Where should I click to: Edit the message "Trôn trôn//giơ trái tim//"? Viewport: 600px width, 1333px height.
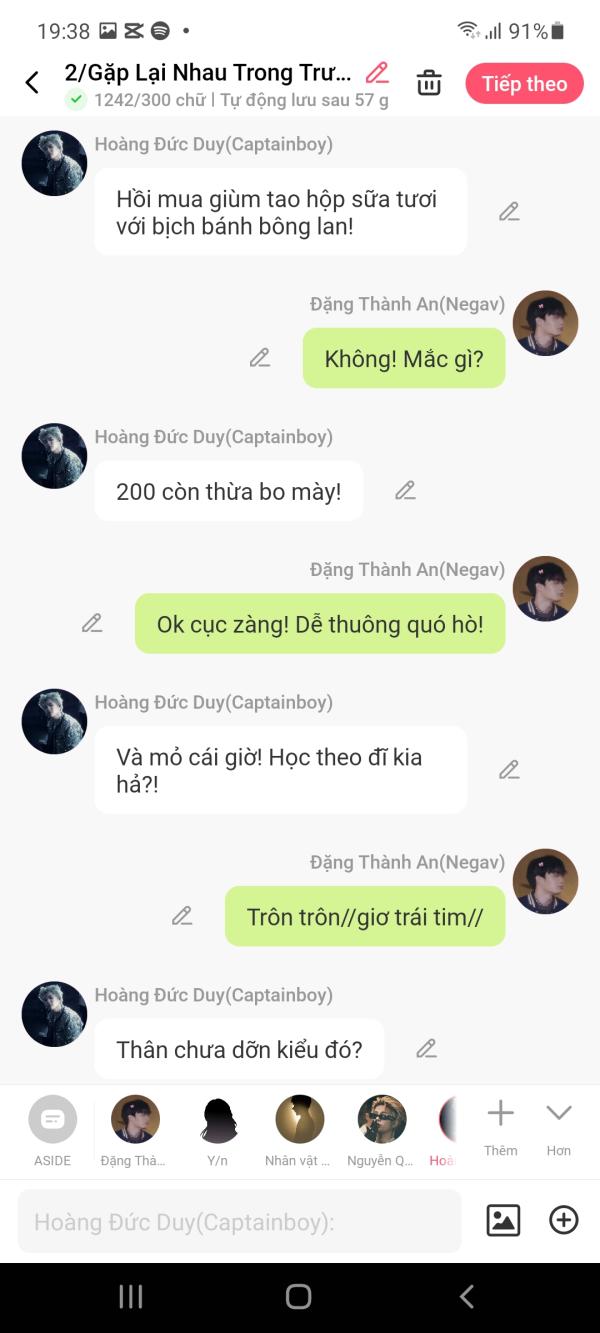(x=182, y=916)
